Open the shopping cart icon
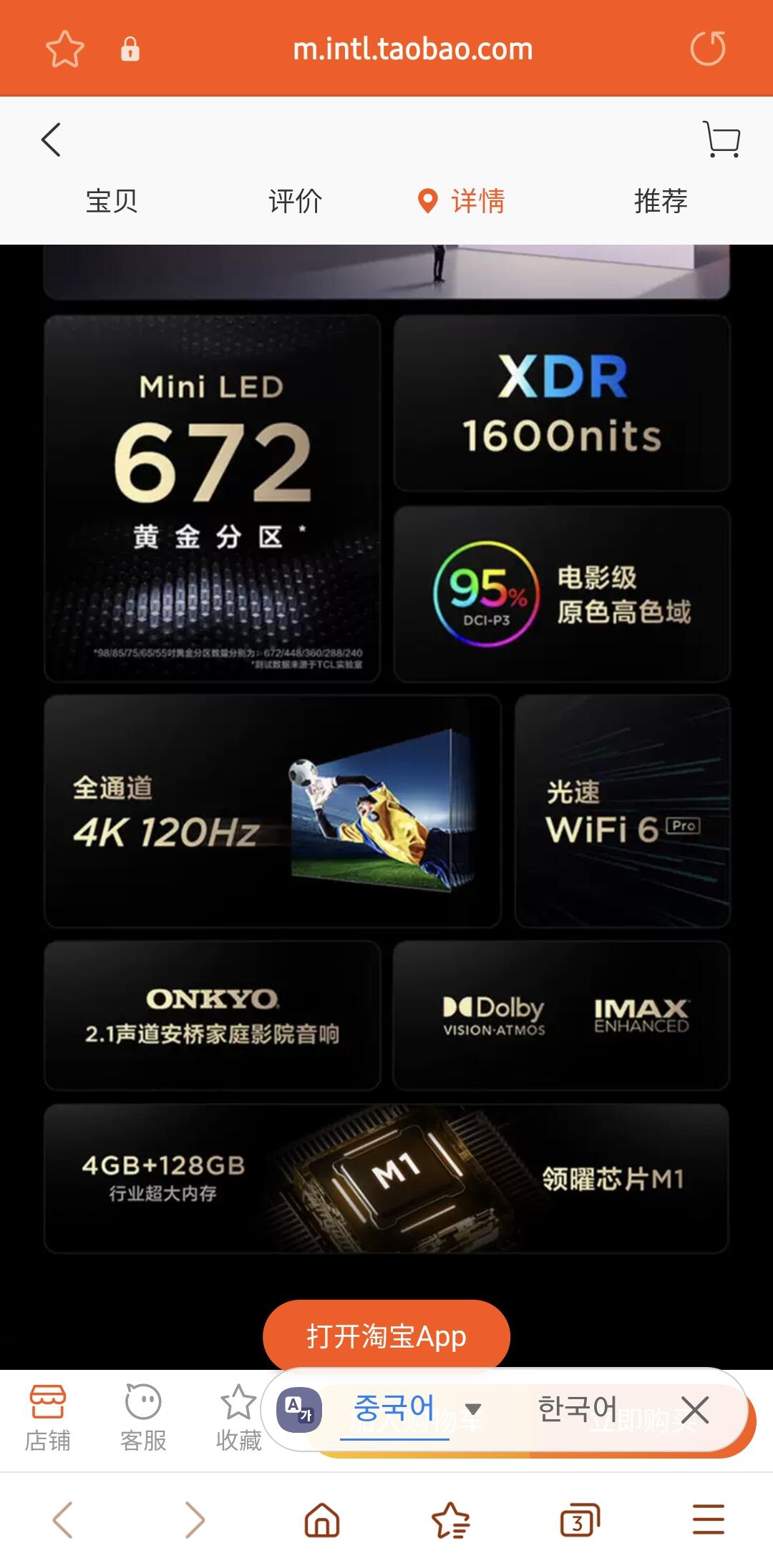The height and width of the screenshot is (1568, 773). pyautogui.click(x=723, y=140)
